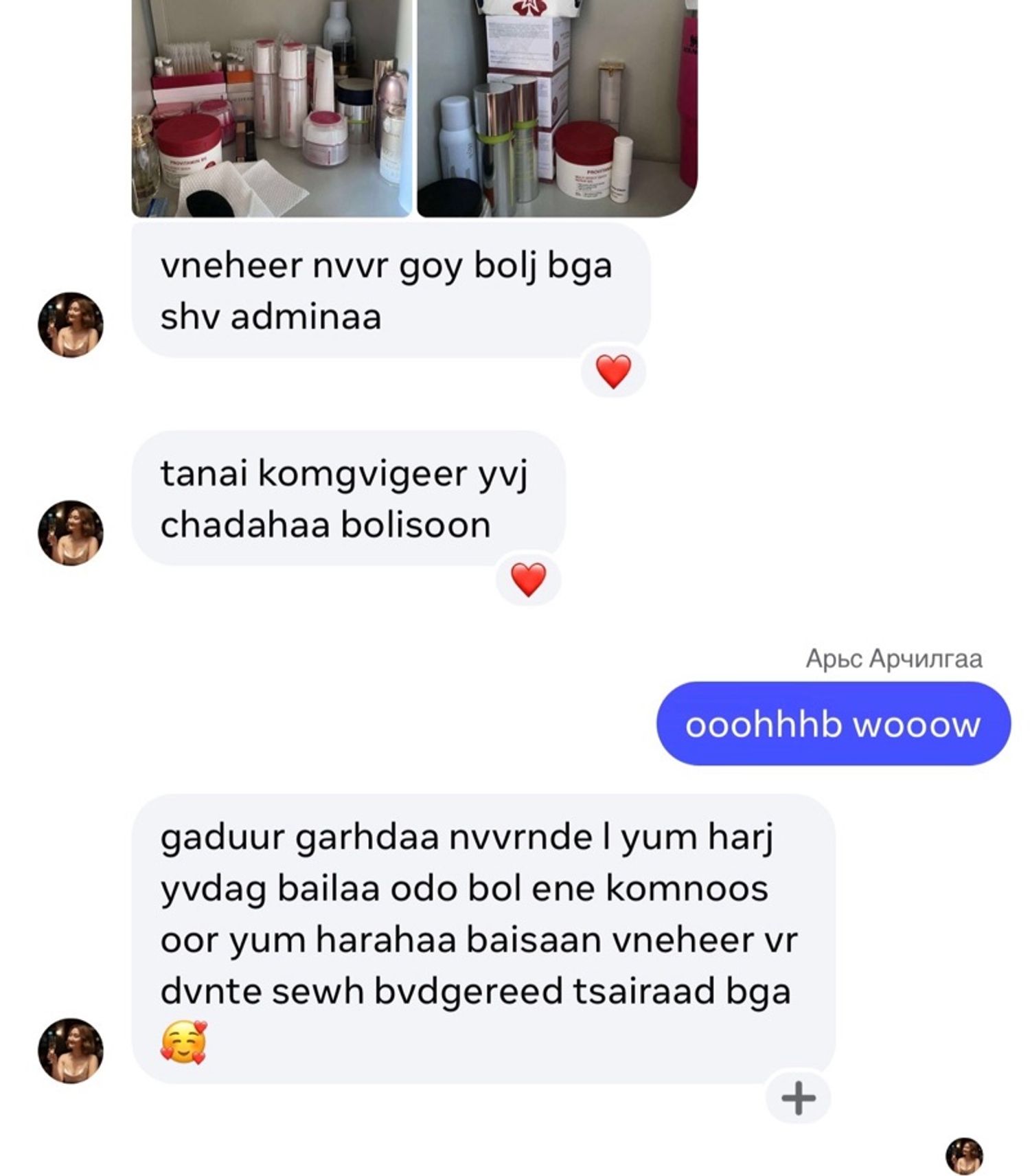Open the right cosmetics photo attachment
This screenshot has width=1030, height=1176.
click(558, 108)
